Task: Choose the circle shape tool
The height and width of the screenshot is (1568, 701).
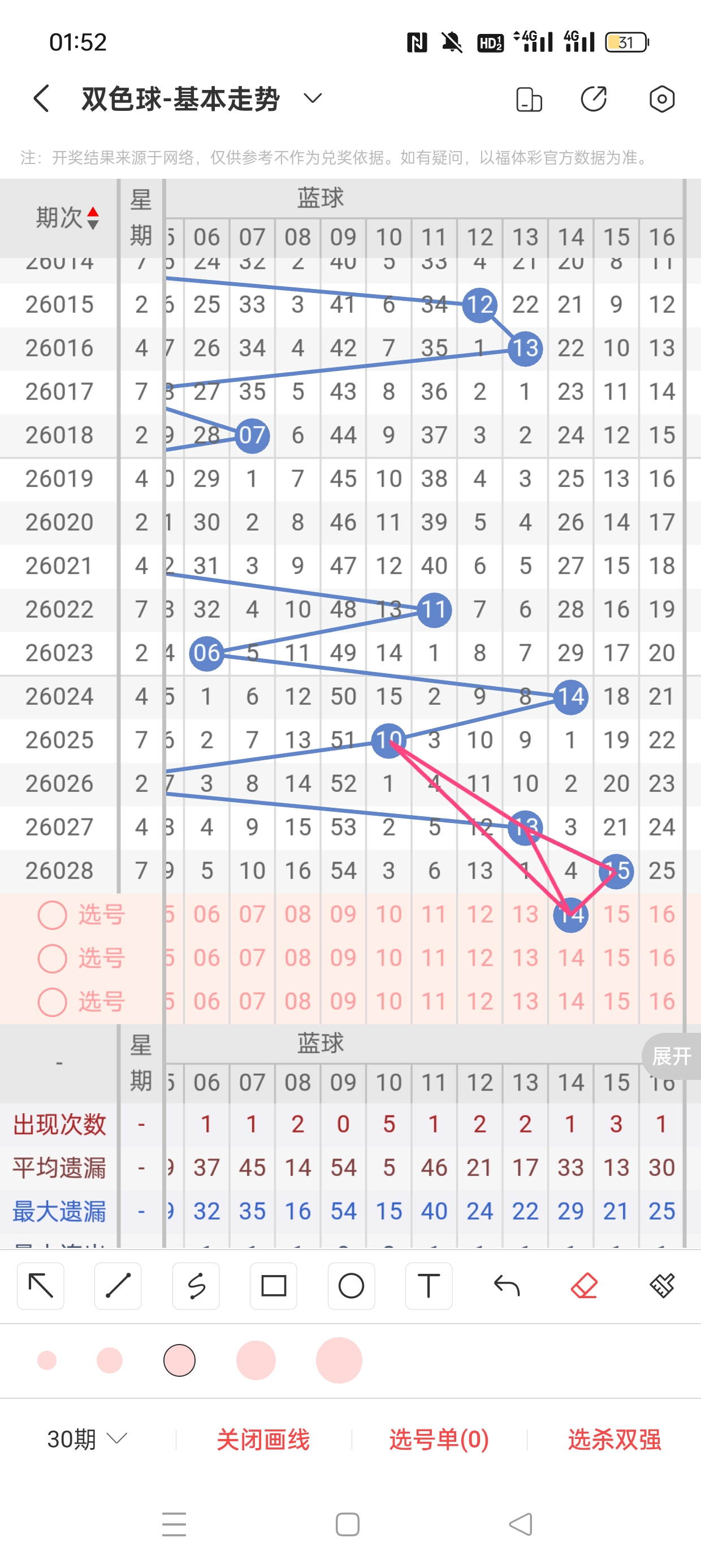Action: [x=351, y=1286]
